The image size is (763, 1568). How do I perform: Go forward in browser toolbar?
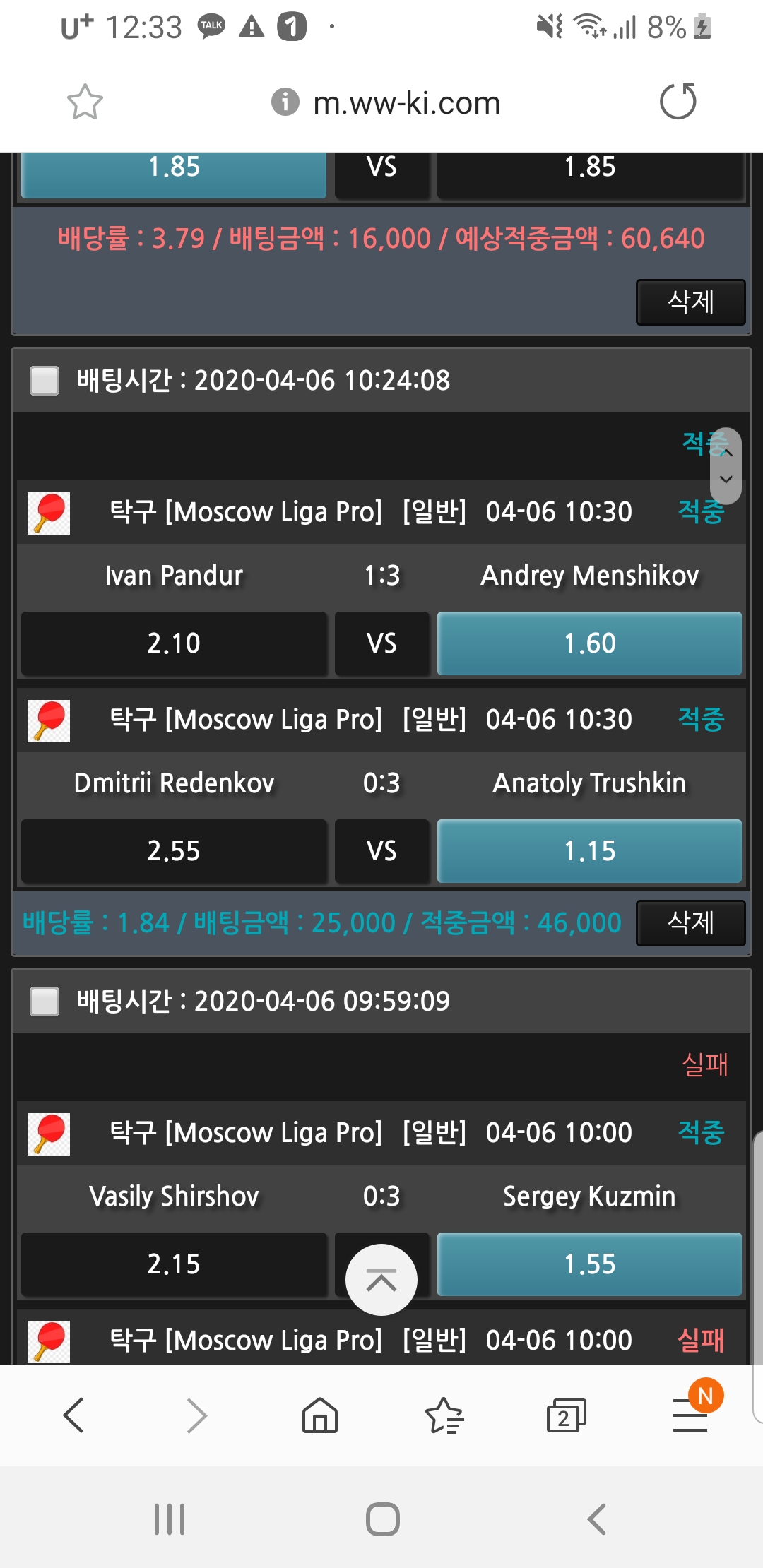(196, 1415)
